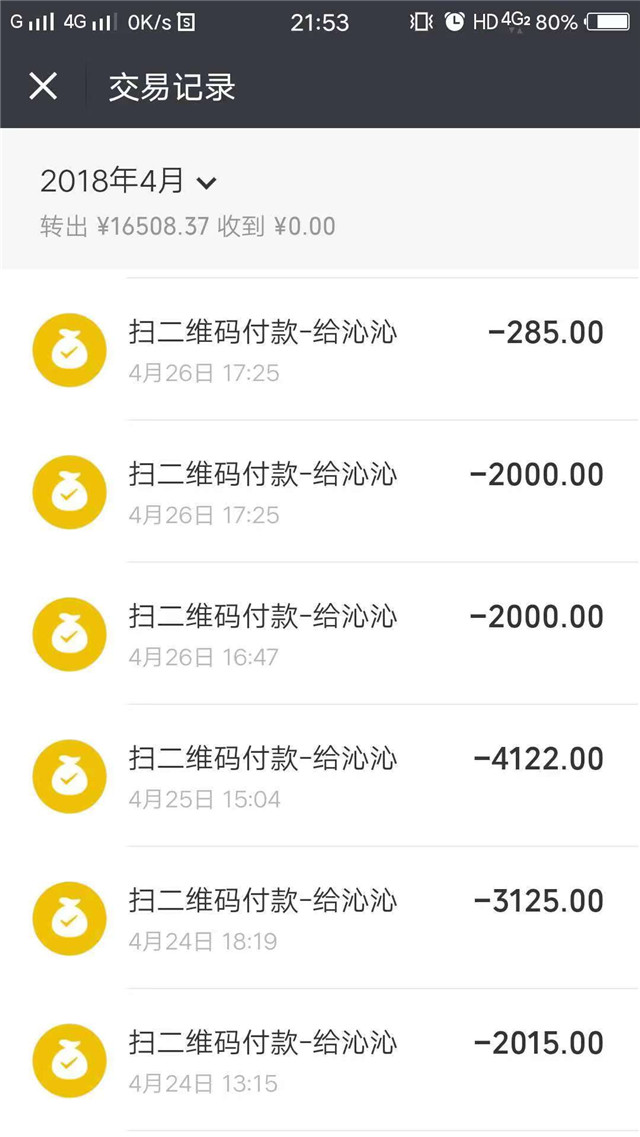Open the -2000.00 record from 4月26日 17:25
This screenshot has height=1137, width=640.
[320, 491]
